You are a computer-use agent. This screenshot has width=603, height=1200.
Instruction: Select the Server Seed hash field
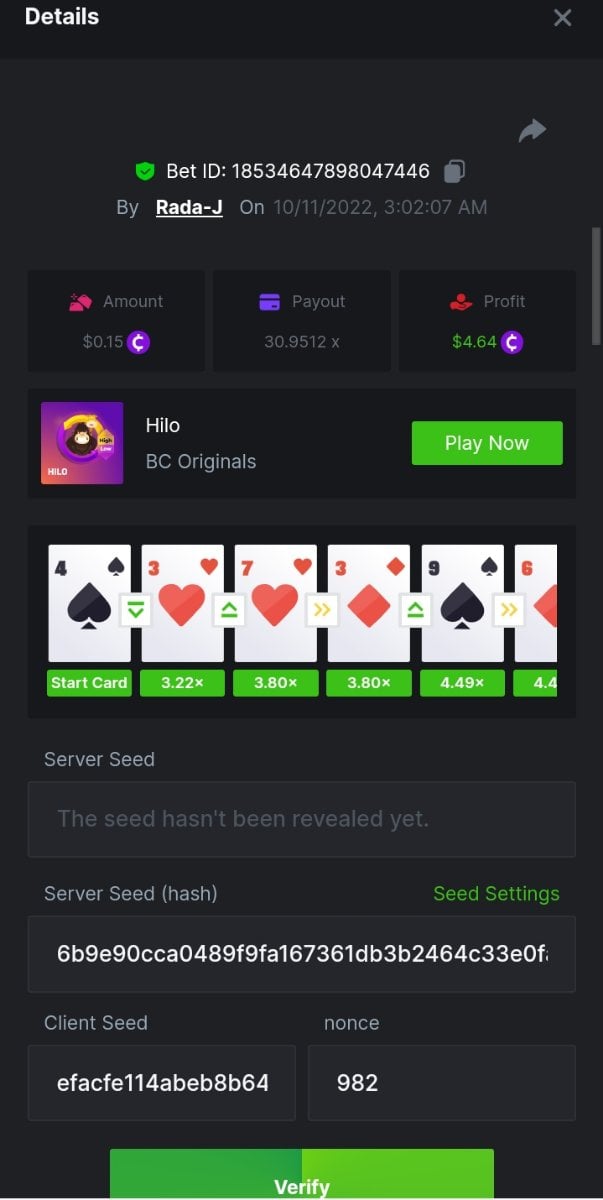301,953
